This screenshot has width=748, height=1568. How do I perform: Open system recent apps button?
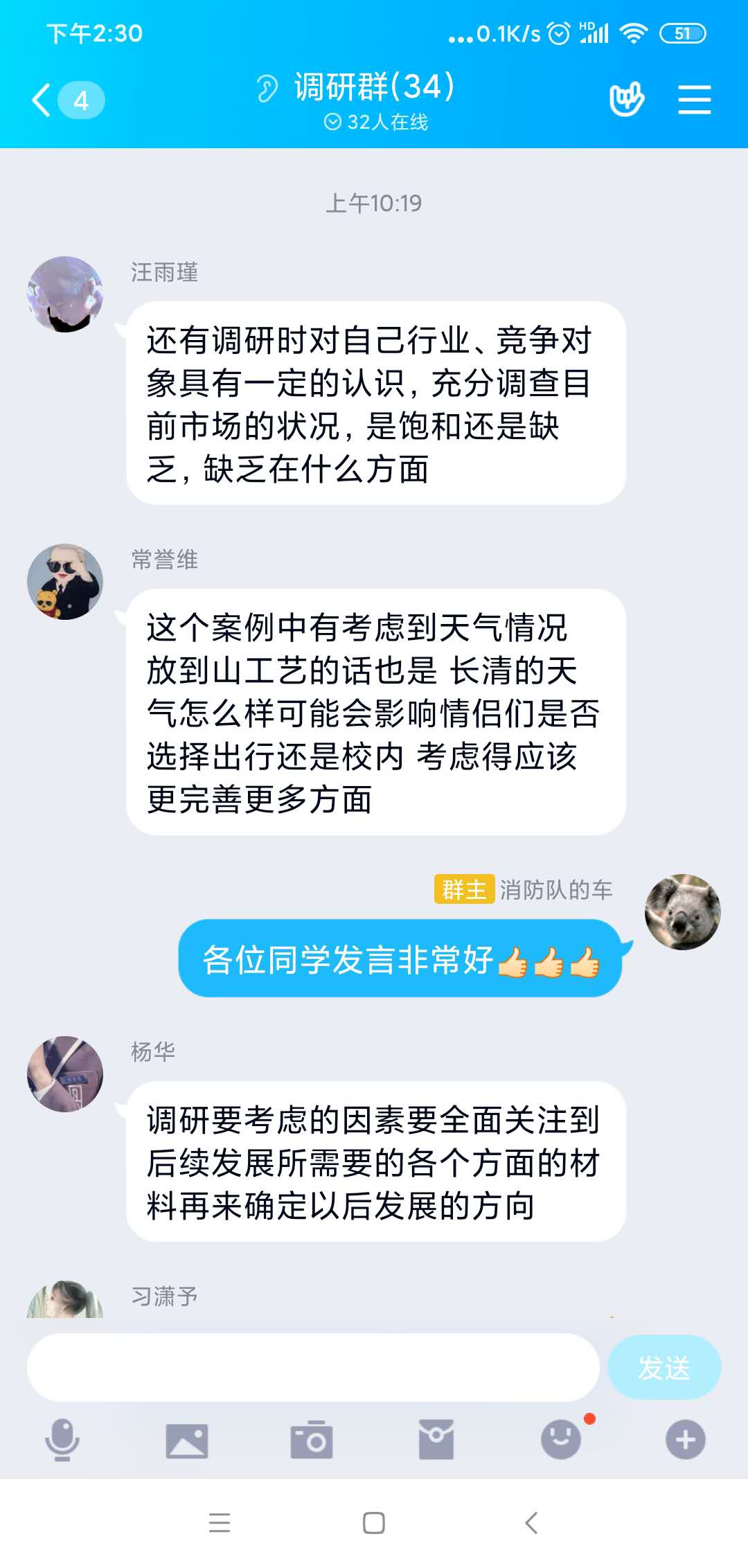(220, 1523)
